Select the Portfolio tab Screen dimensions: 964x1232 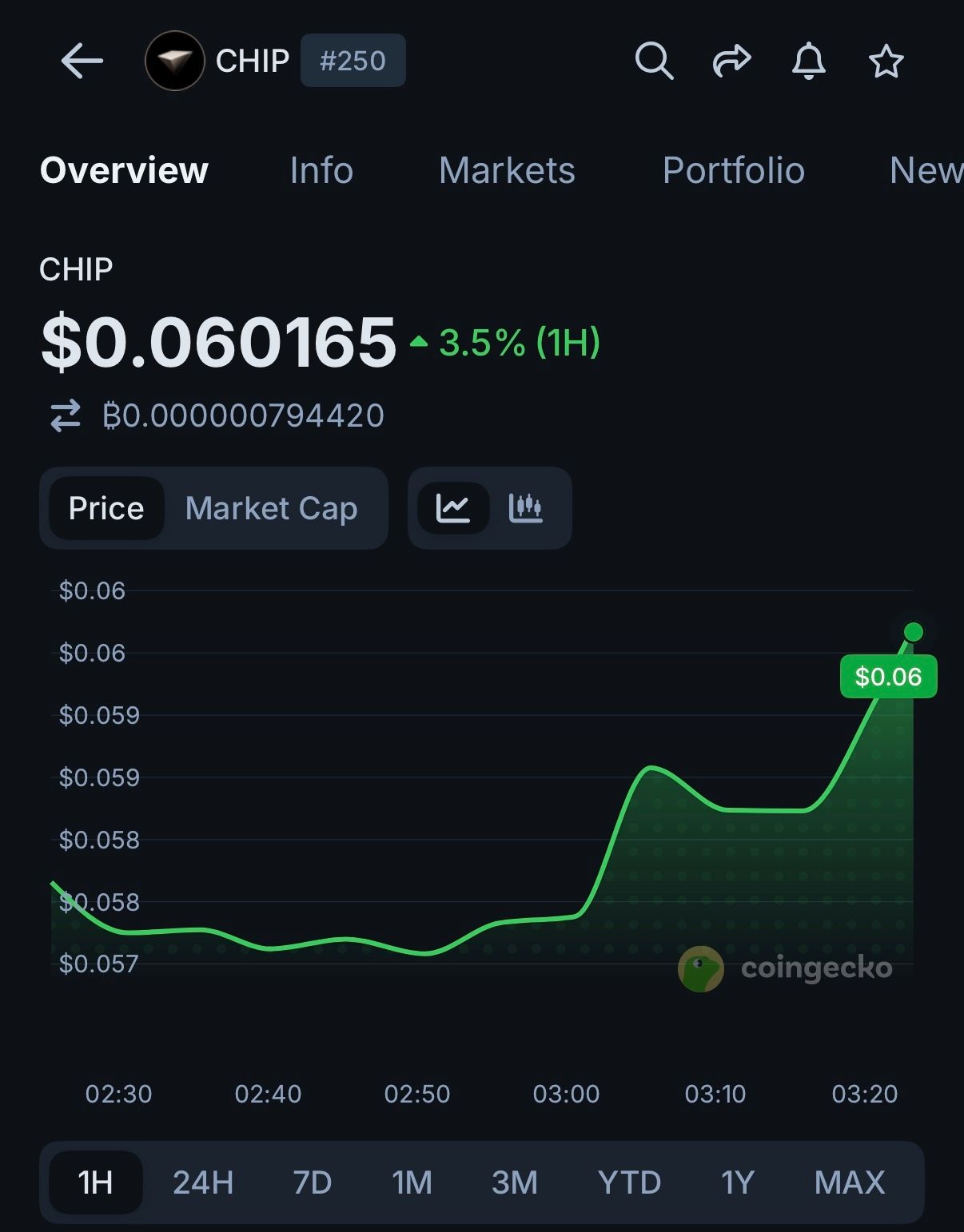click(733, 170)
